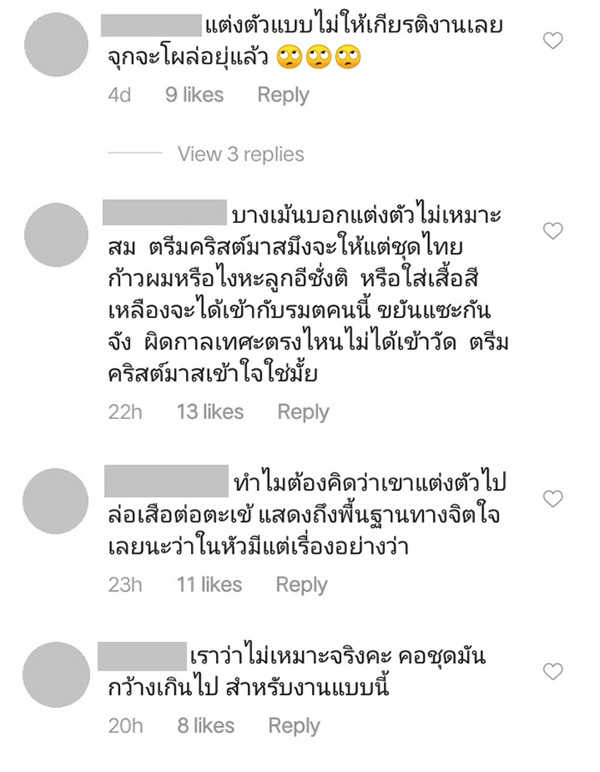
Task: Expand View 3 replies
Action: [241, 154]
